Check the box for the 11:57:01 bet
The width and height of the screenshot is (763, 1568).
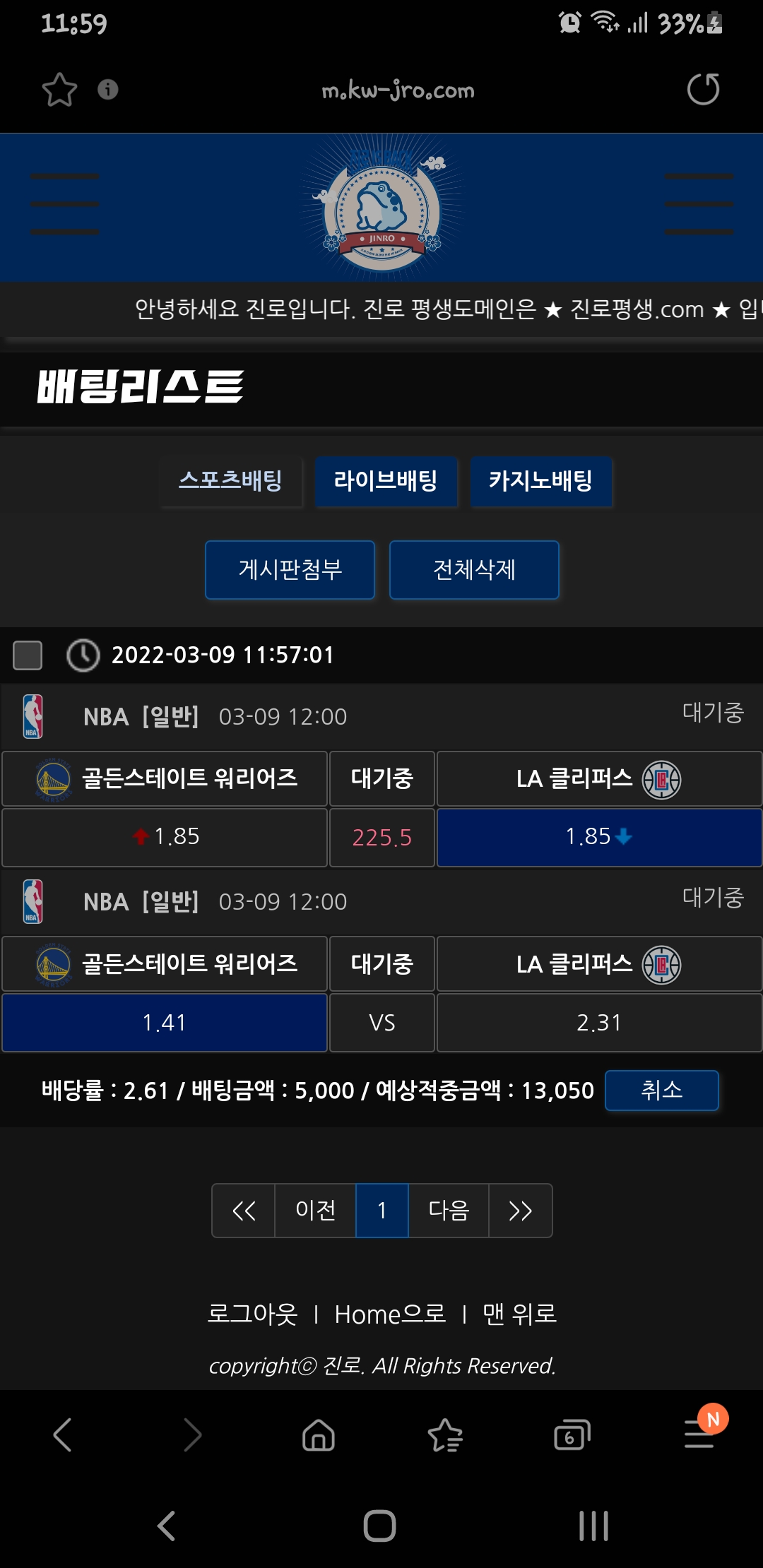(x=28, y=655)
